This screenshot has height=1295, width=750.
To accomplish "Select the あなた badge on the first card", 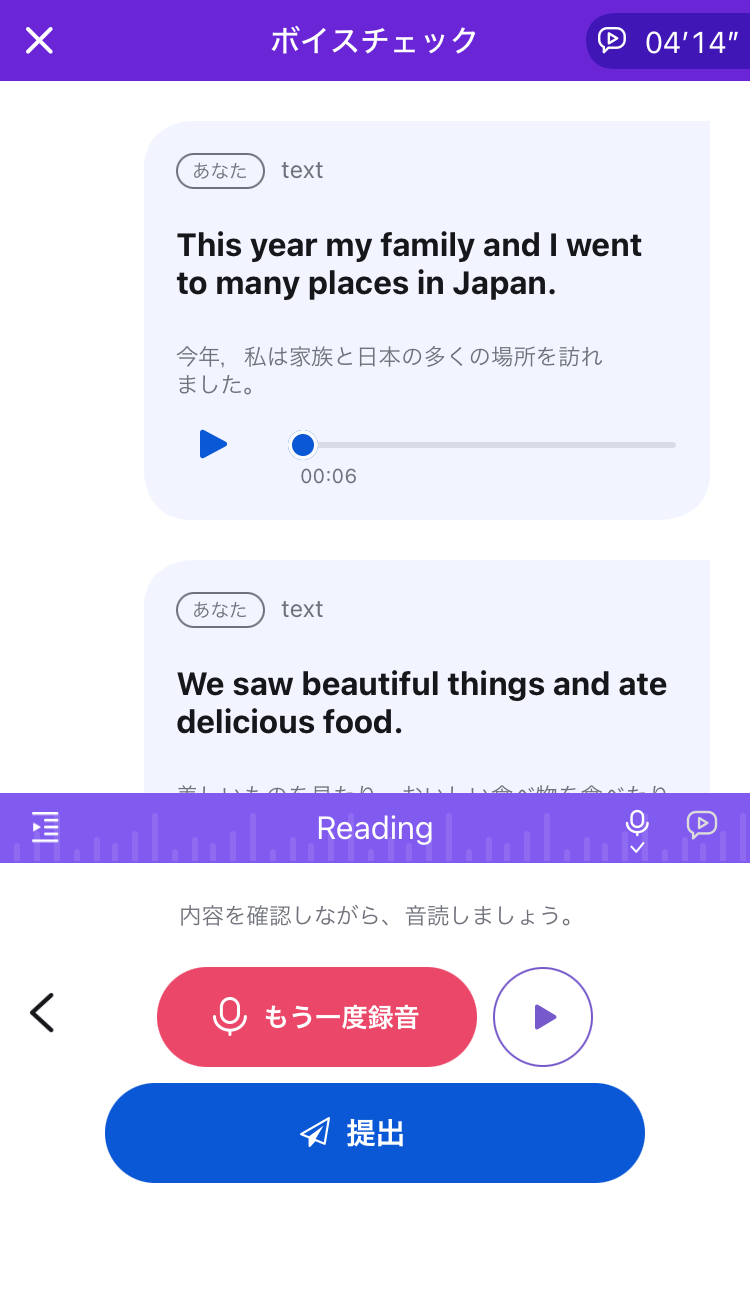I will [220, 171].
